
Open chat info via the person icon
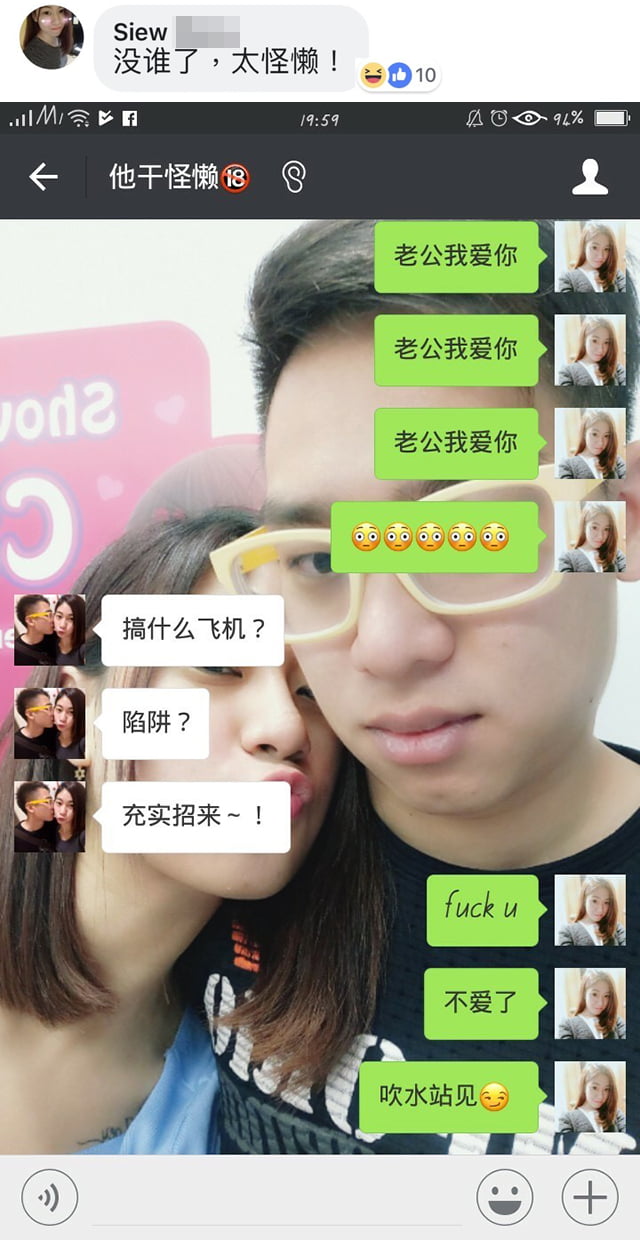click(590, 177)
